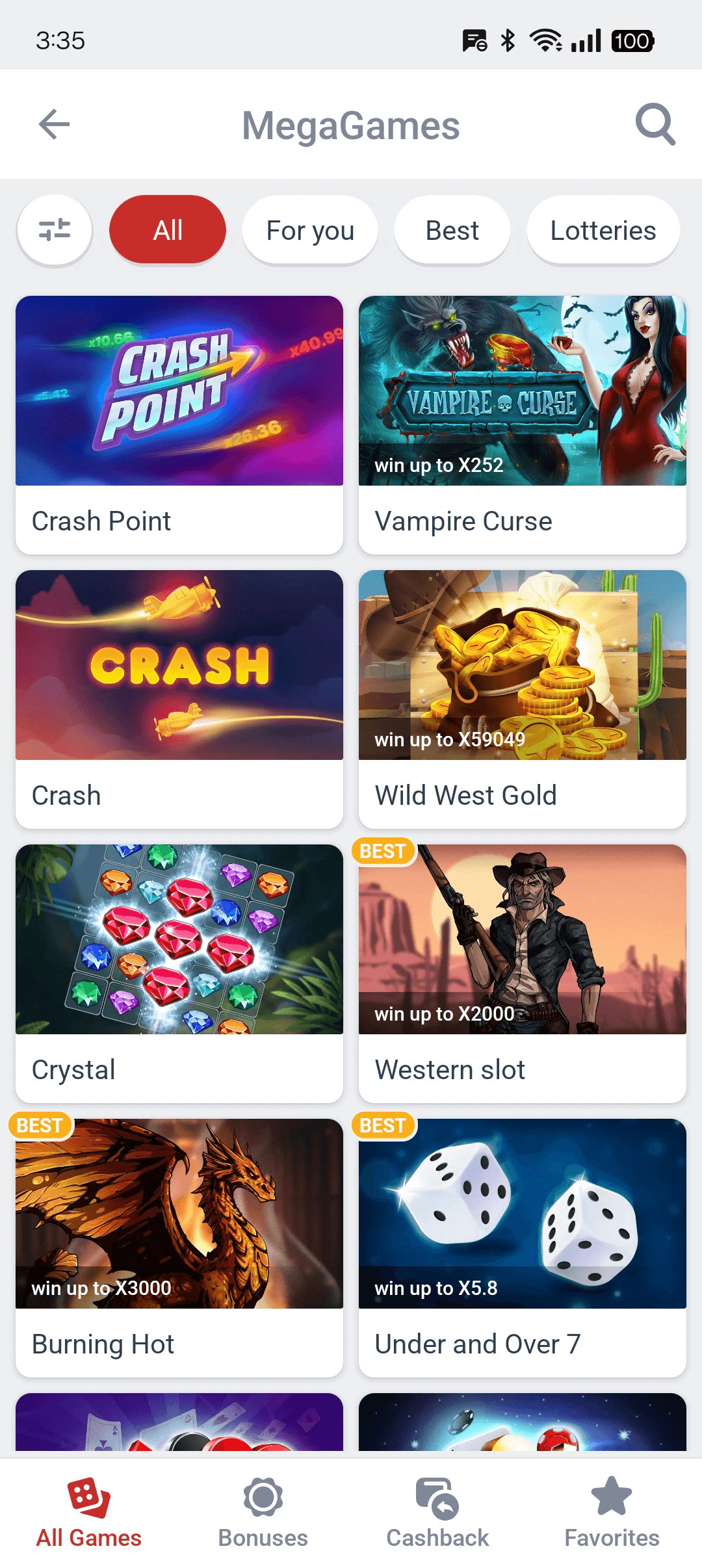
Task: Open Under and Over 7
Action: pos(523,1248)
